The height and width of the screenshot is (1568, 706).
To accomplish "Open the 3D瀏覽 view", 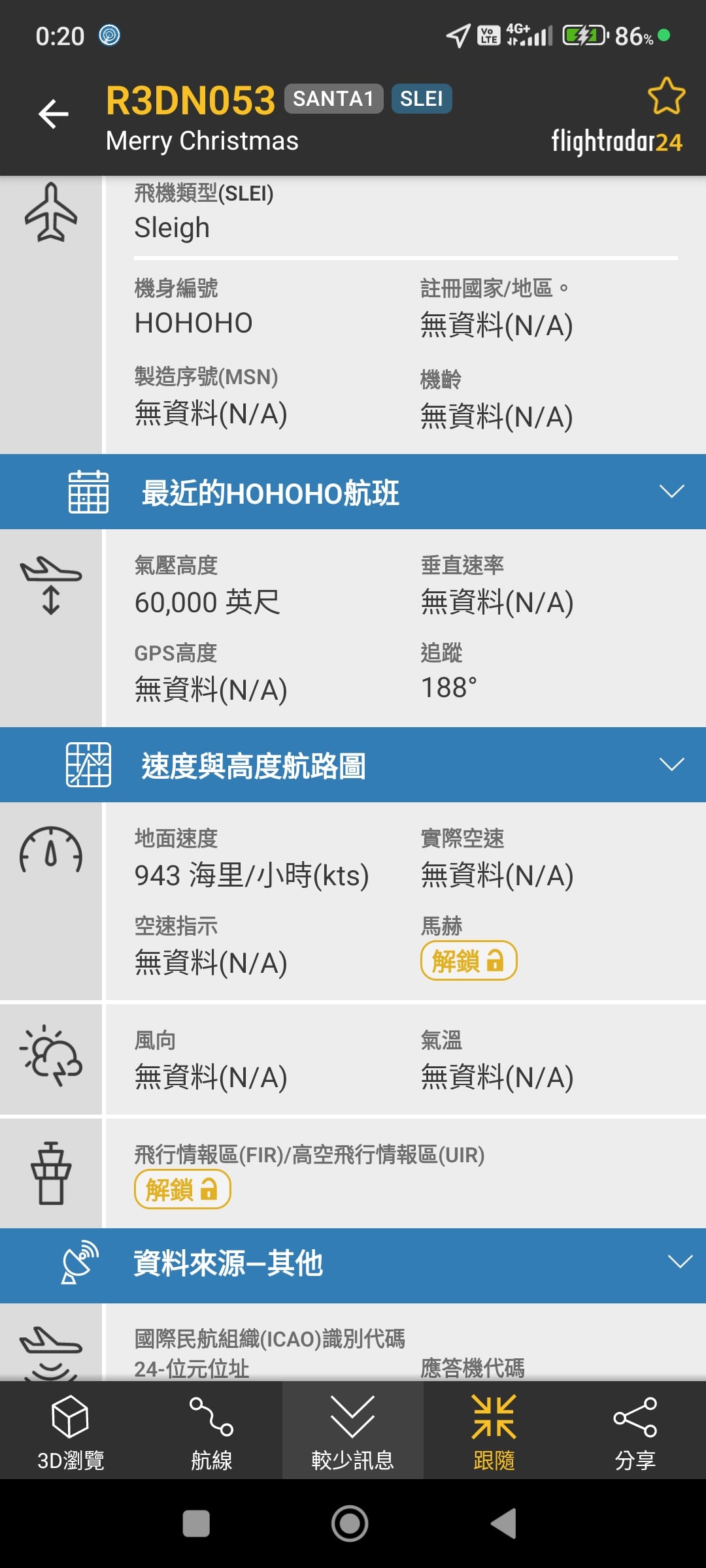I will [x=71, y=1431].
